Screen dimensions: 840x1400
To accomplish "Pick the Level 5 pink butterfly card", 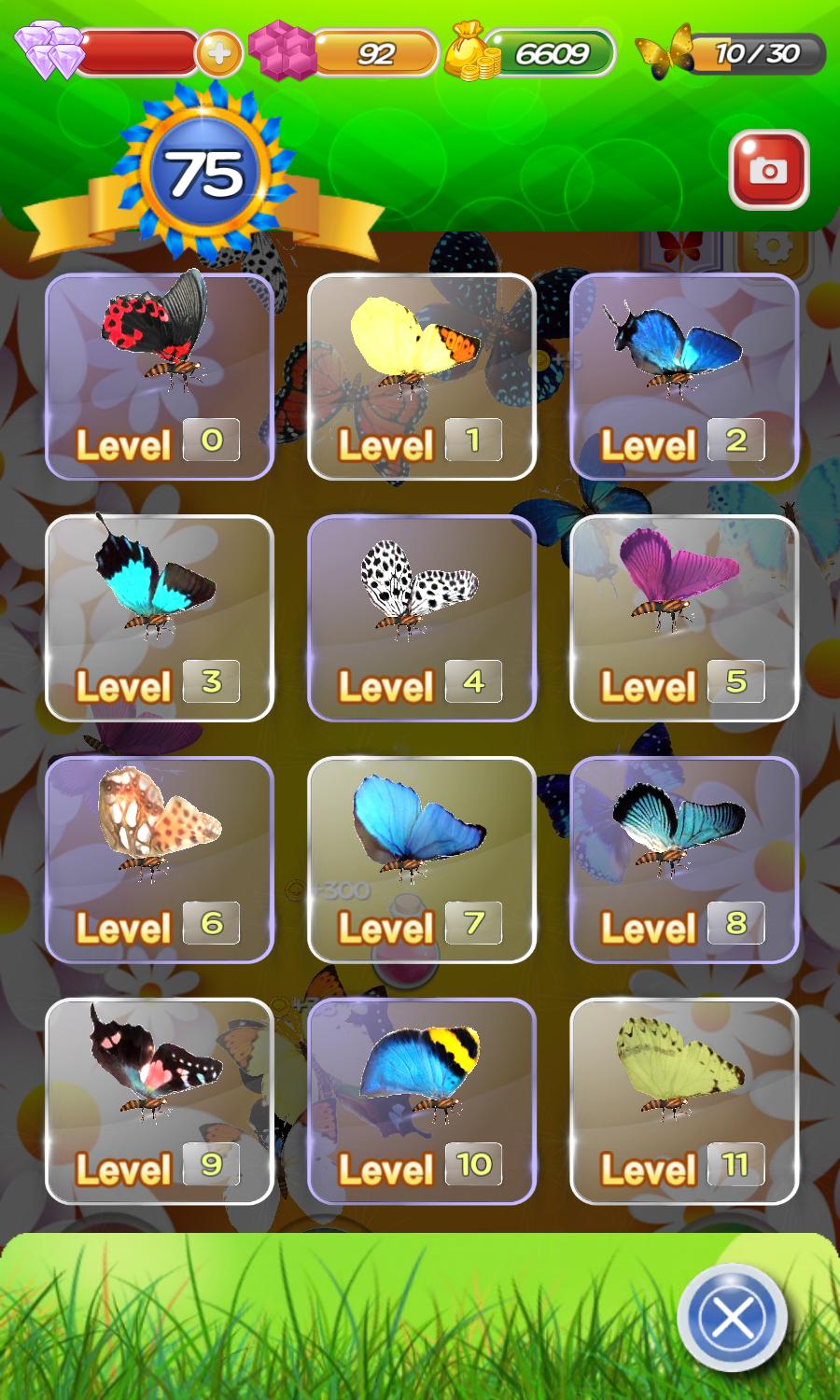I will tap(683, 618).
